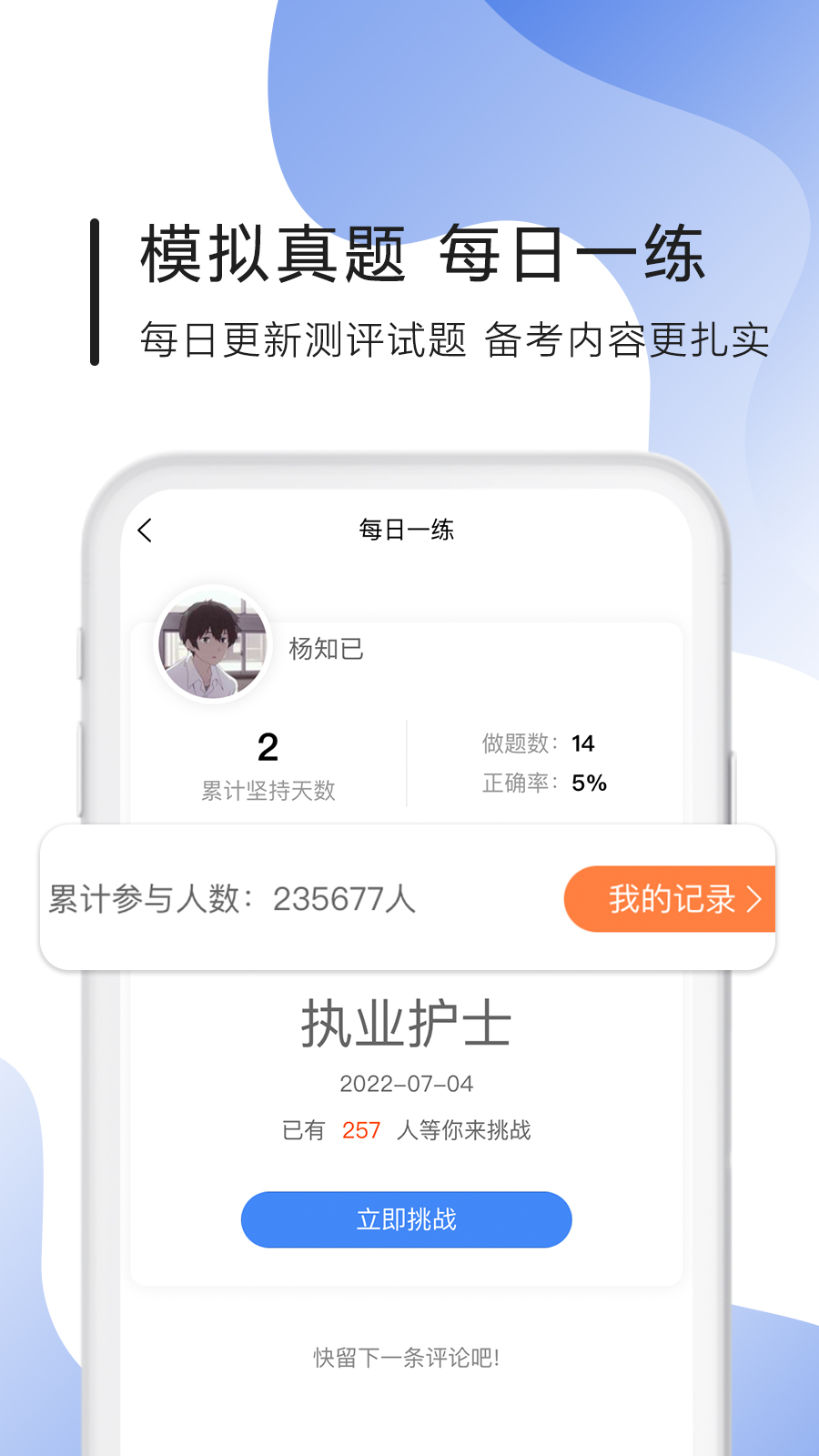Tap 已有 257 人等你来挑战 text
The image size is (819, 1456).
point(406,1130)
